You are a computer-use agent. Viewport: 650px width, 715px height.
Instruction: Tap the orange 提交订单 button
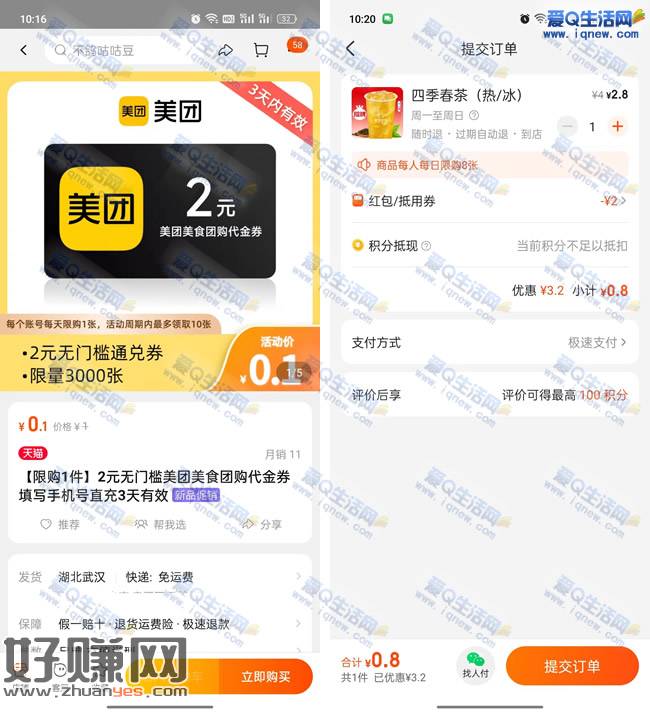pos(572,666)
